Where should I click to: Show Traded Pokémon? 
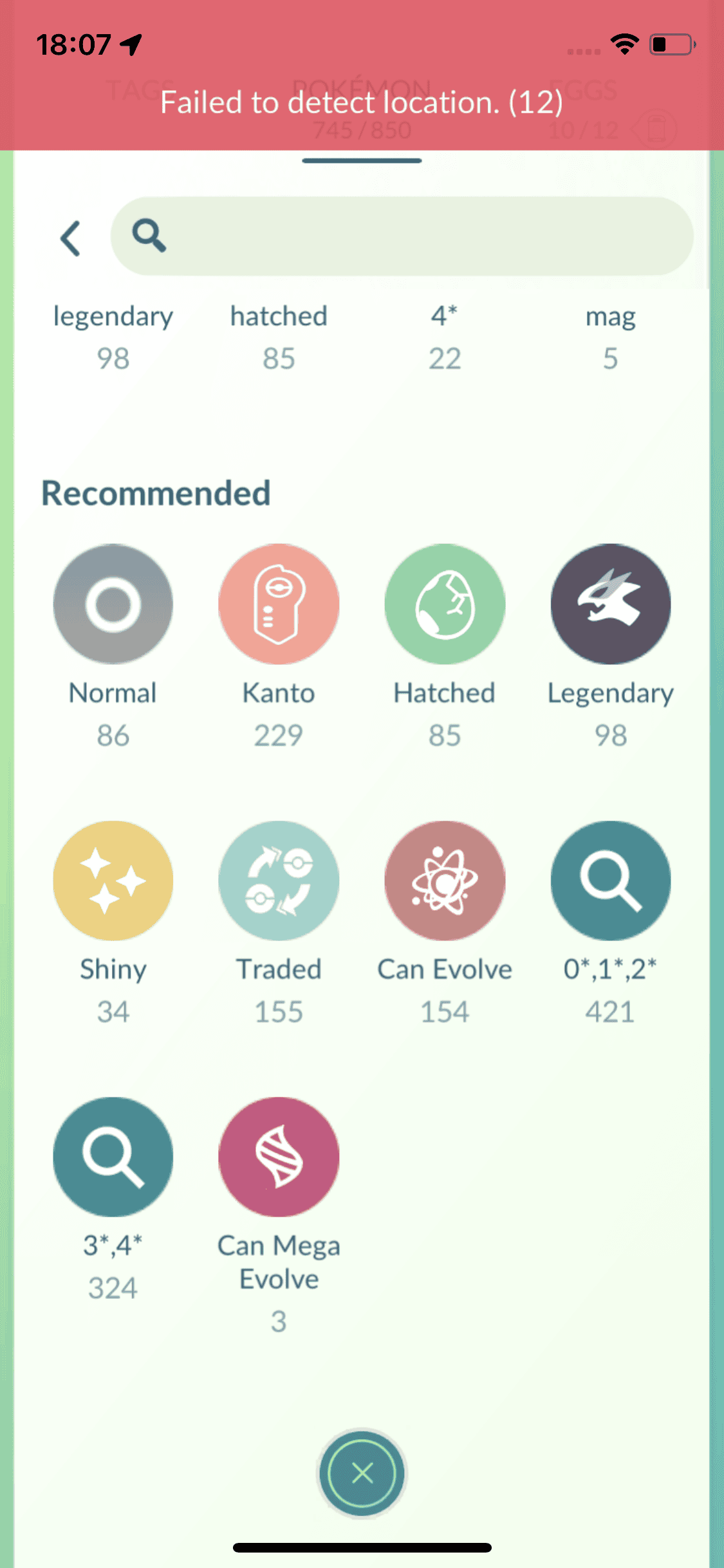point(279,881)
